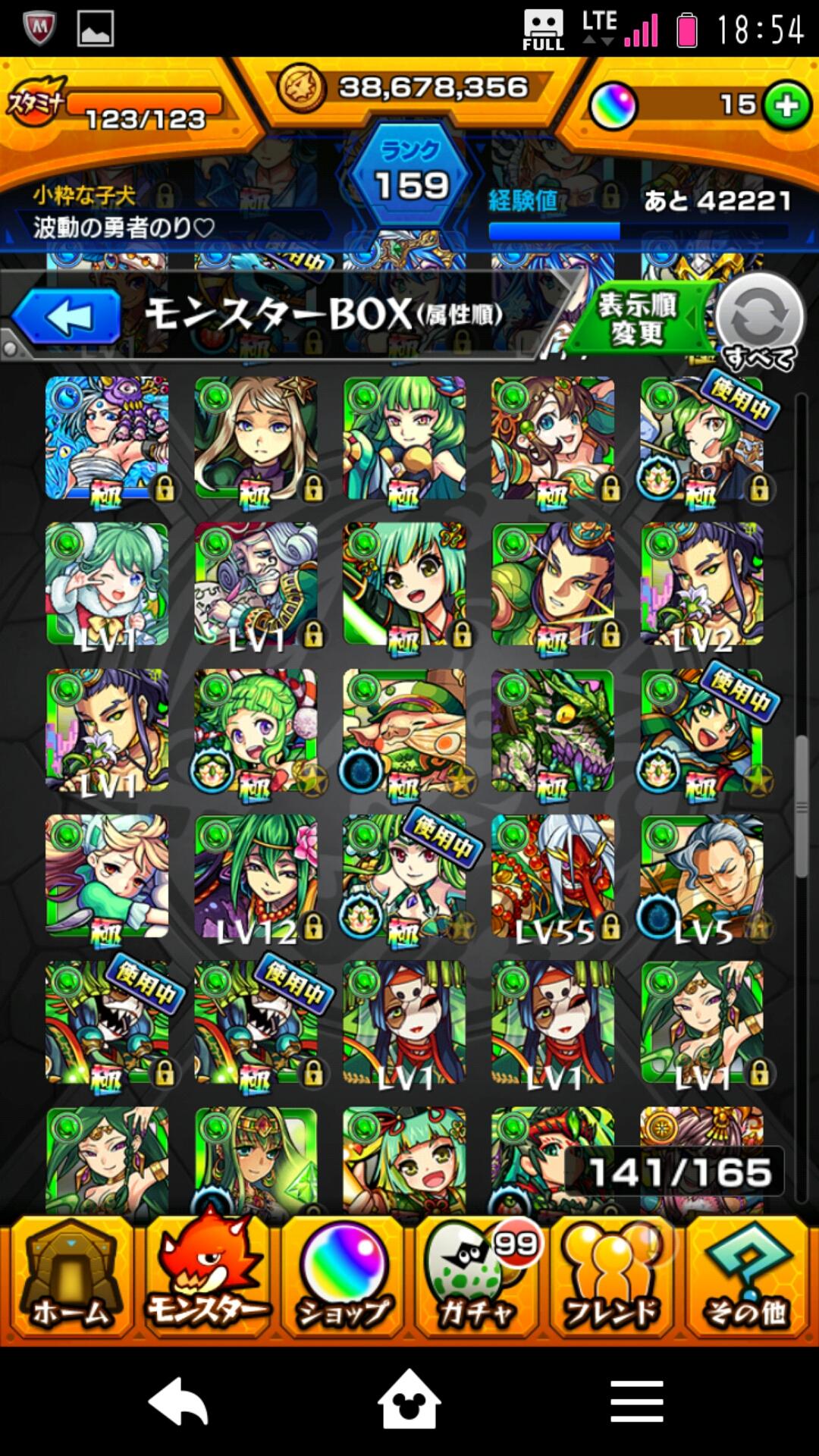Go to the ガチャ tab
819x1456 pixels.
478,1277
